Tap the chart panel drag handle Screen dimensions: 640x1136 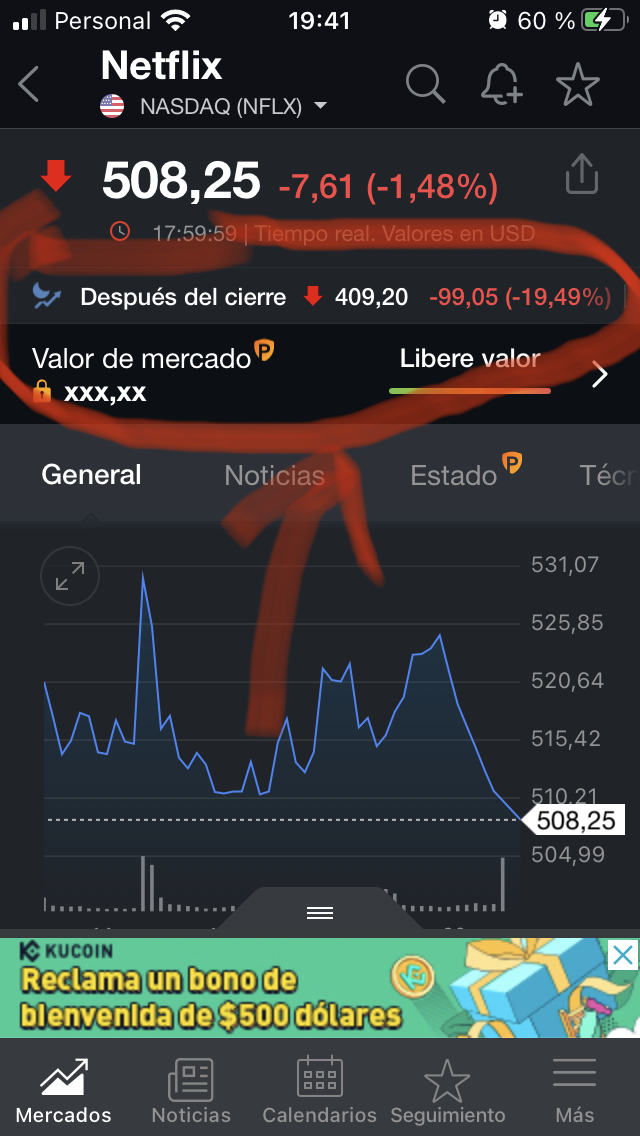pos(320,912)
